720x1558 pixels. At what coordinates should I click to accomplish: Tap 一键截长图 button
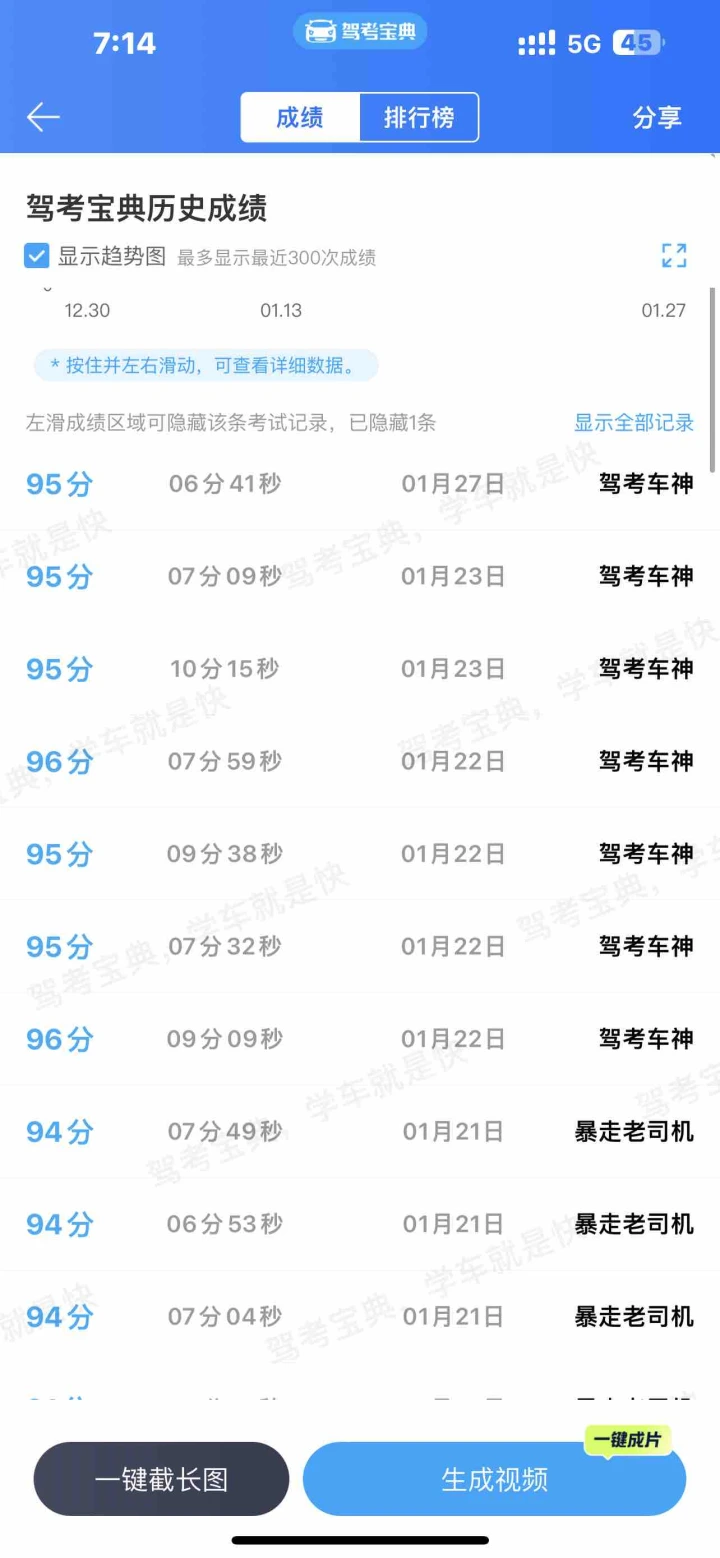(x=161, y=1479)
